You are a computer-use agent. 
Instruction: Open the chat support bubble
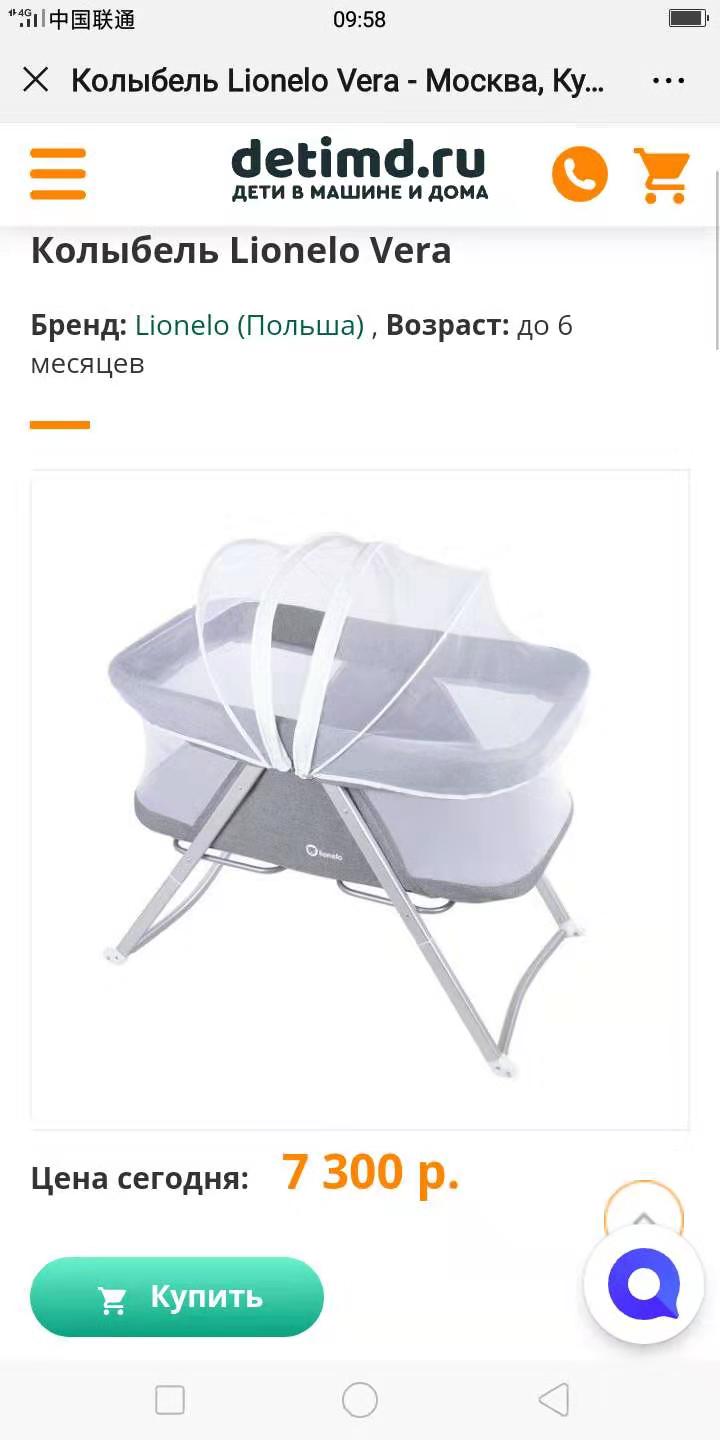pyautogui.click(x=645, y=1283)
